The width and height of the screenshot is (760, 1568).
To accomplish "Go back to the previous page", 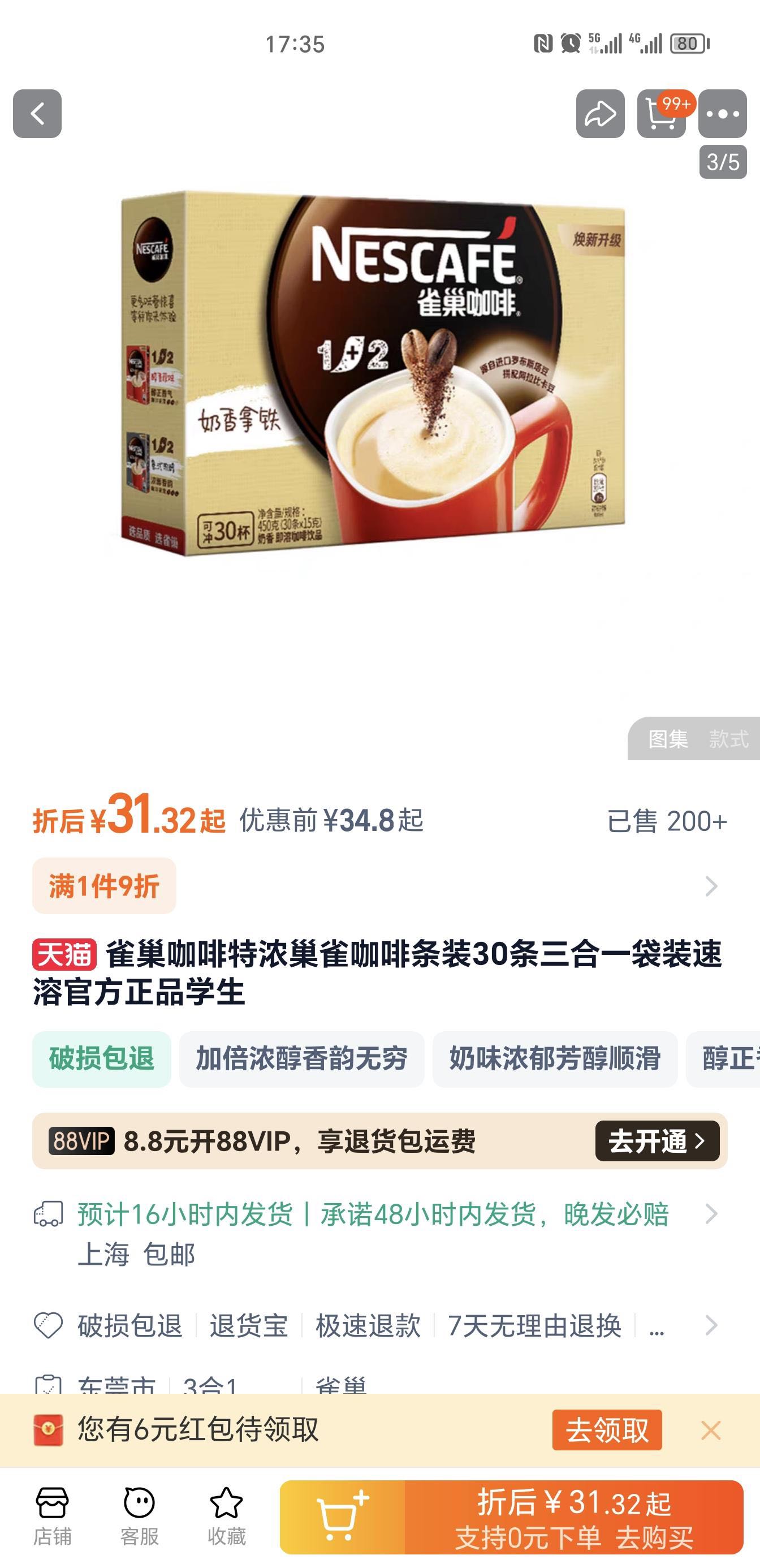I will (37, 114).
